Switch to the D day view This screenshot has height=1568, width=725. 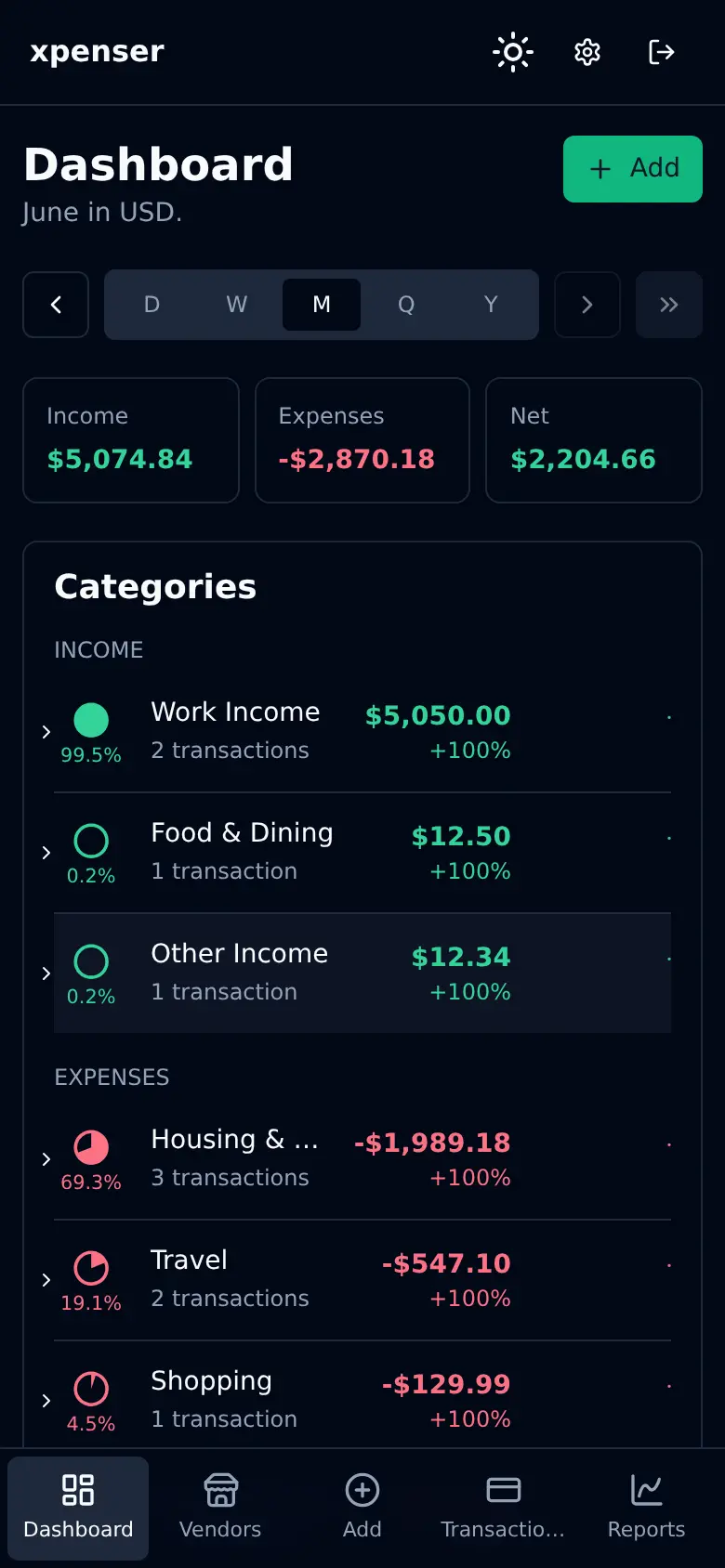152,305
